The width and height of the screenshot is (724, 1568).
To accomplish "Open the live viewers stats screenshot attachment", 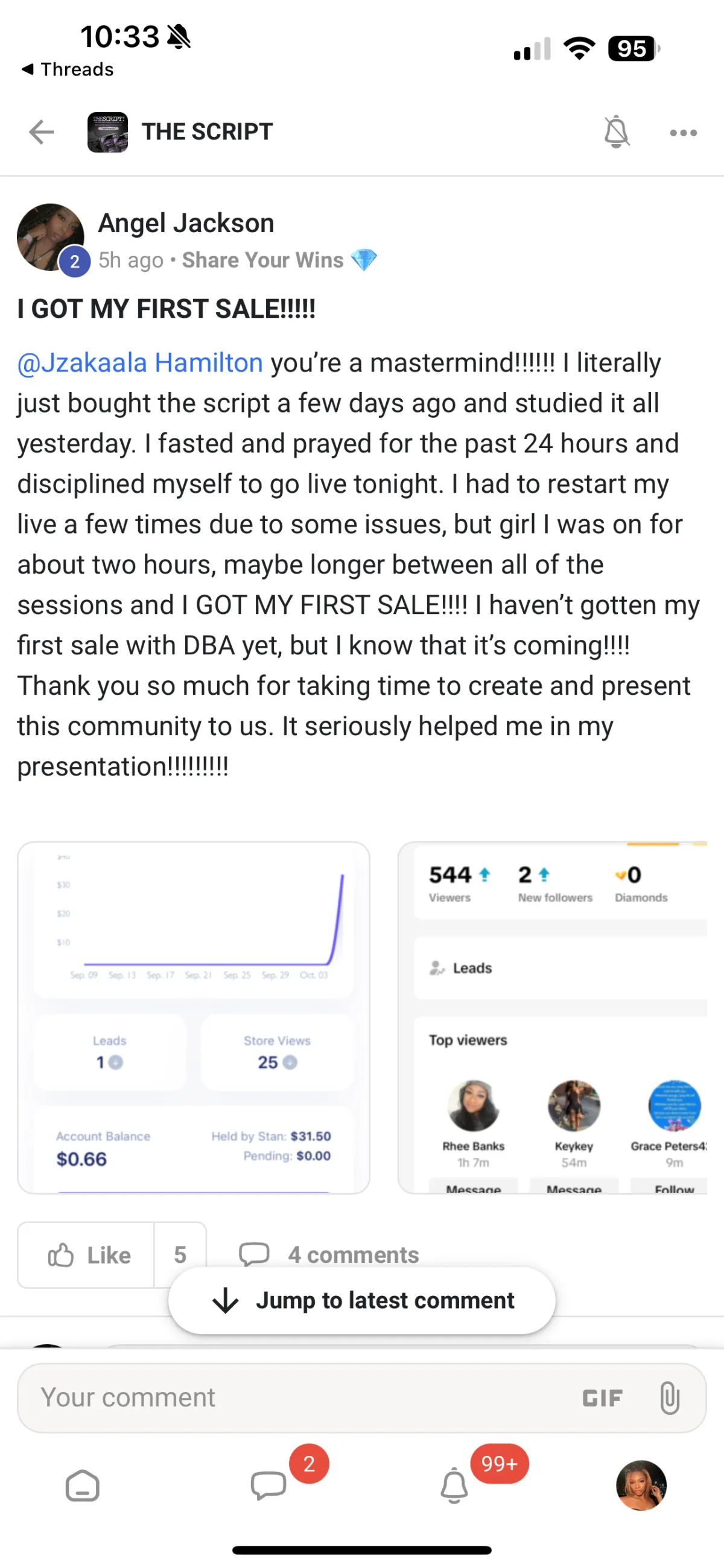I will tap(552, 1018).
